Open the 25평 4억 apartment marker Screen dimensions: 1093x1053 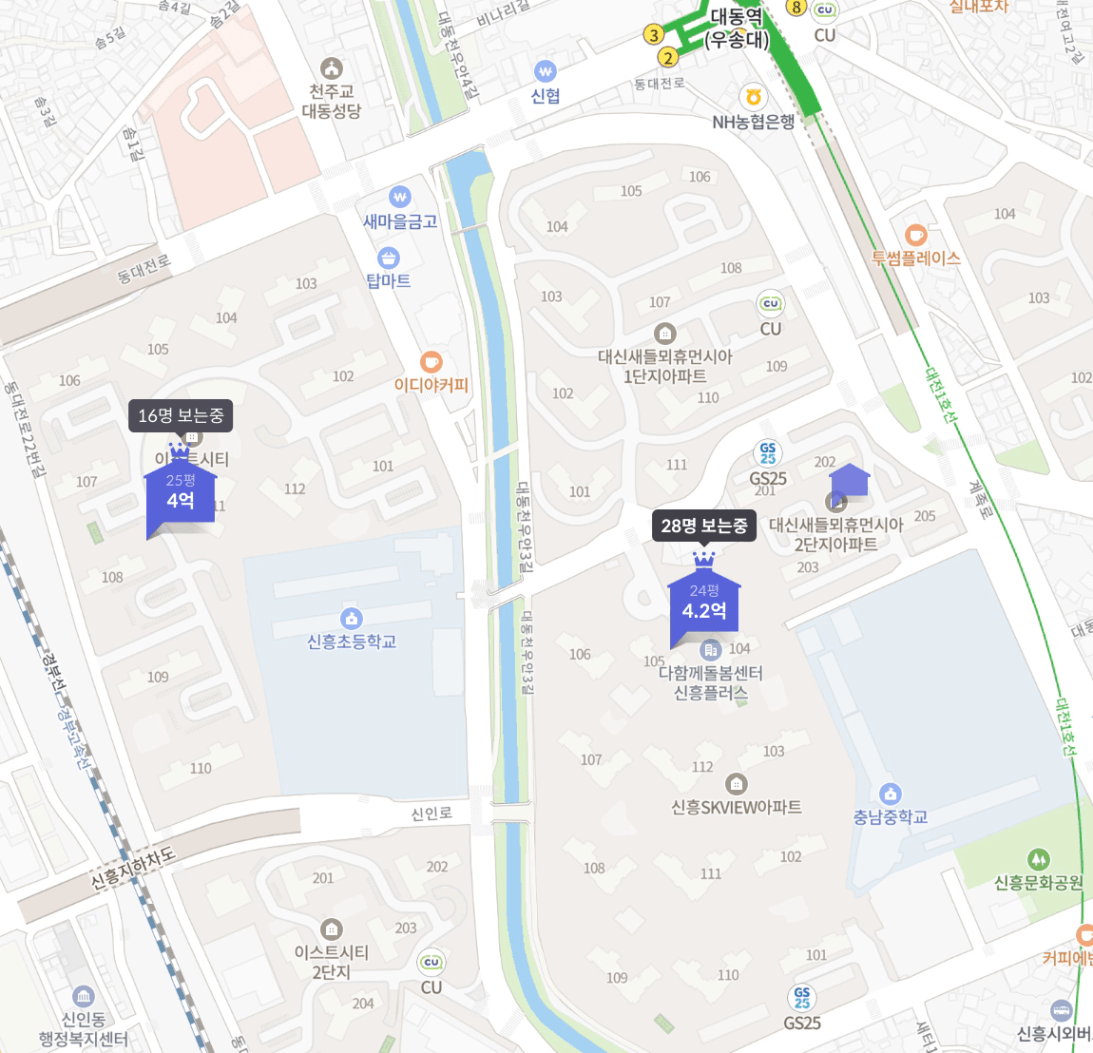click(180, 493)
